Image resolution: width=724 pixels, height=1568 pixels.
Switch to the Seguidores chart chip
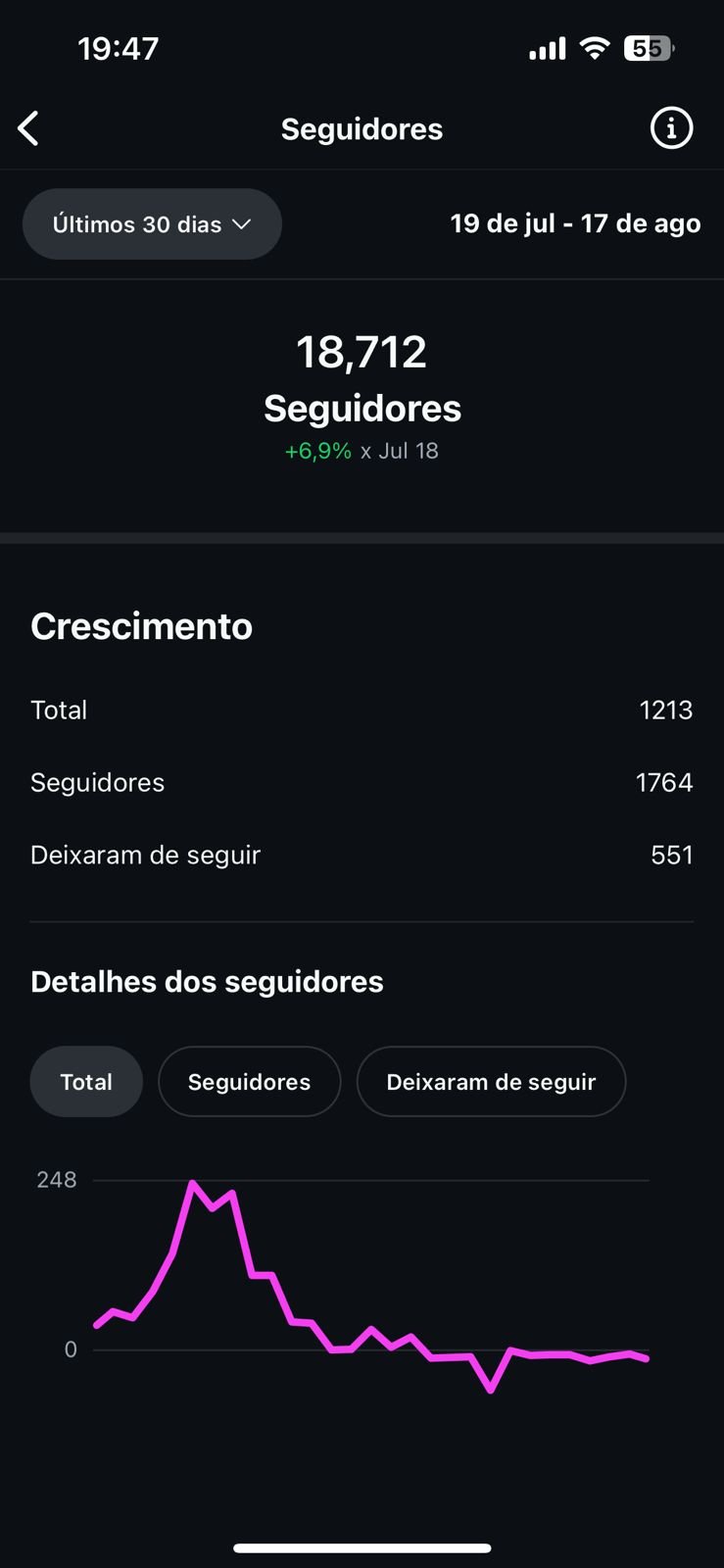click(249, 1082)
